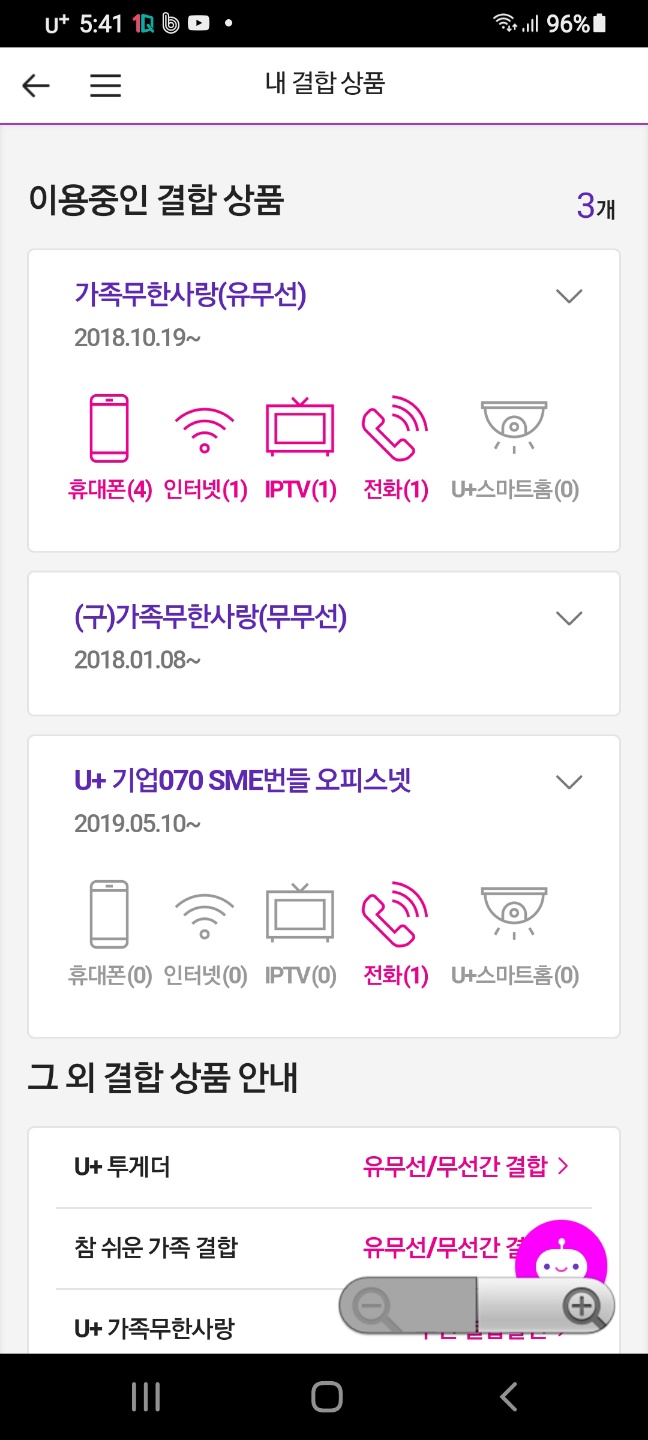648x1440 pixels.
Task: Open recent apps from navigation bar
Action: click(146, 1397)
